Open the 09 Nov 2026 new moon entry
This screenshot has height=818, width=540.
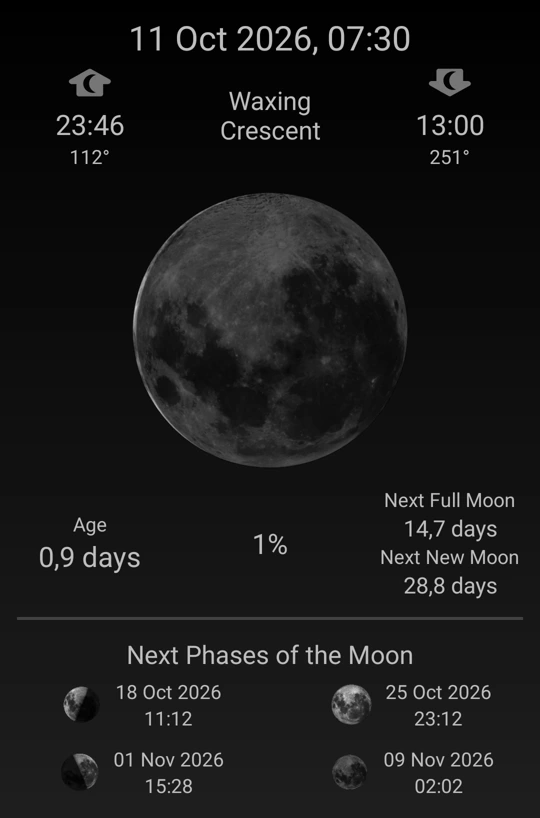pyautogui.click(x=413, y=773)
